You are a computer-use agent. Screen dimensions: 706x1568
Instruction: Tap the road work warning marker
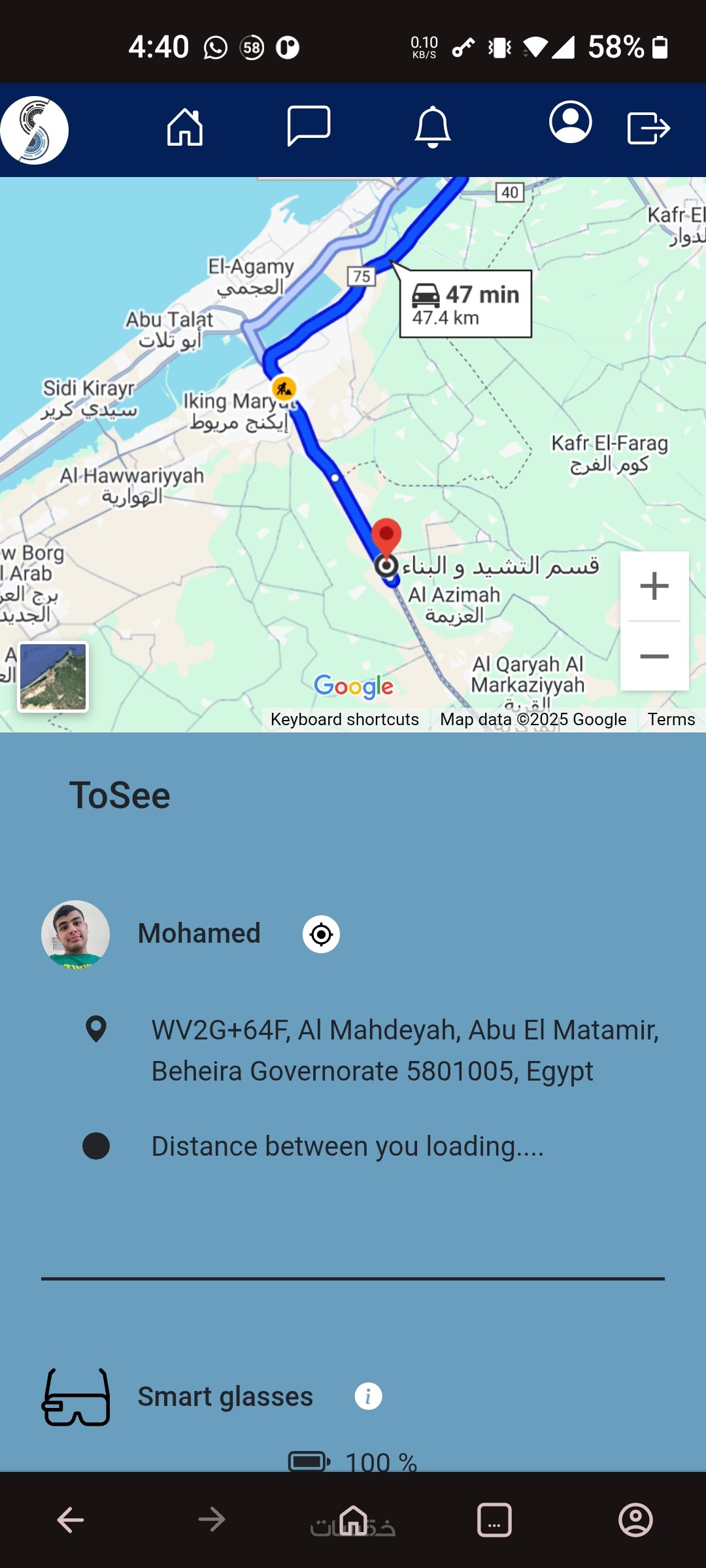(x=284, y=389)
